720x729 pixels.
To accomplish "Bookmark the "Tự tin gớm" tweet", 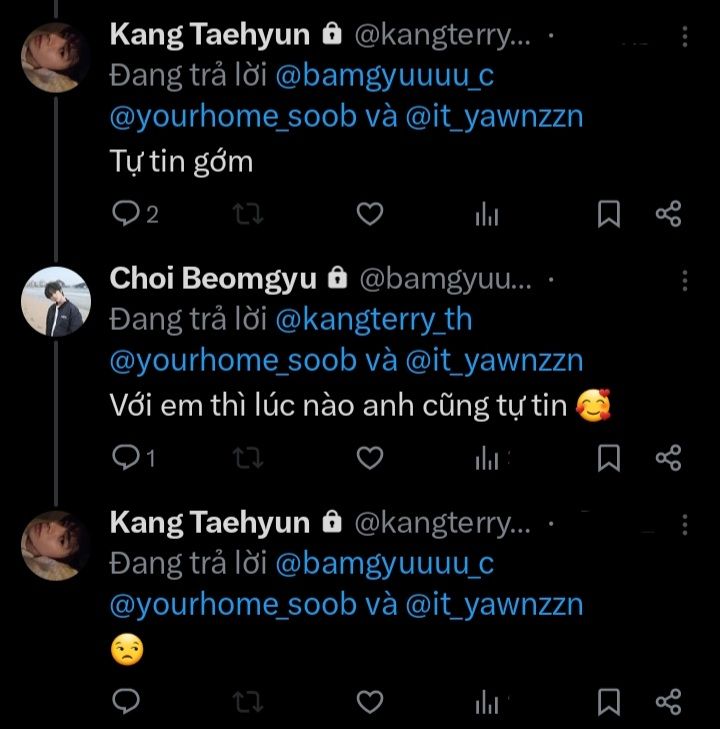I will point(609,214).
